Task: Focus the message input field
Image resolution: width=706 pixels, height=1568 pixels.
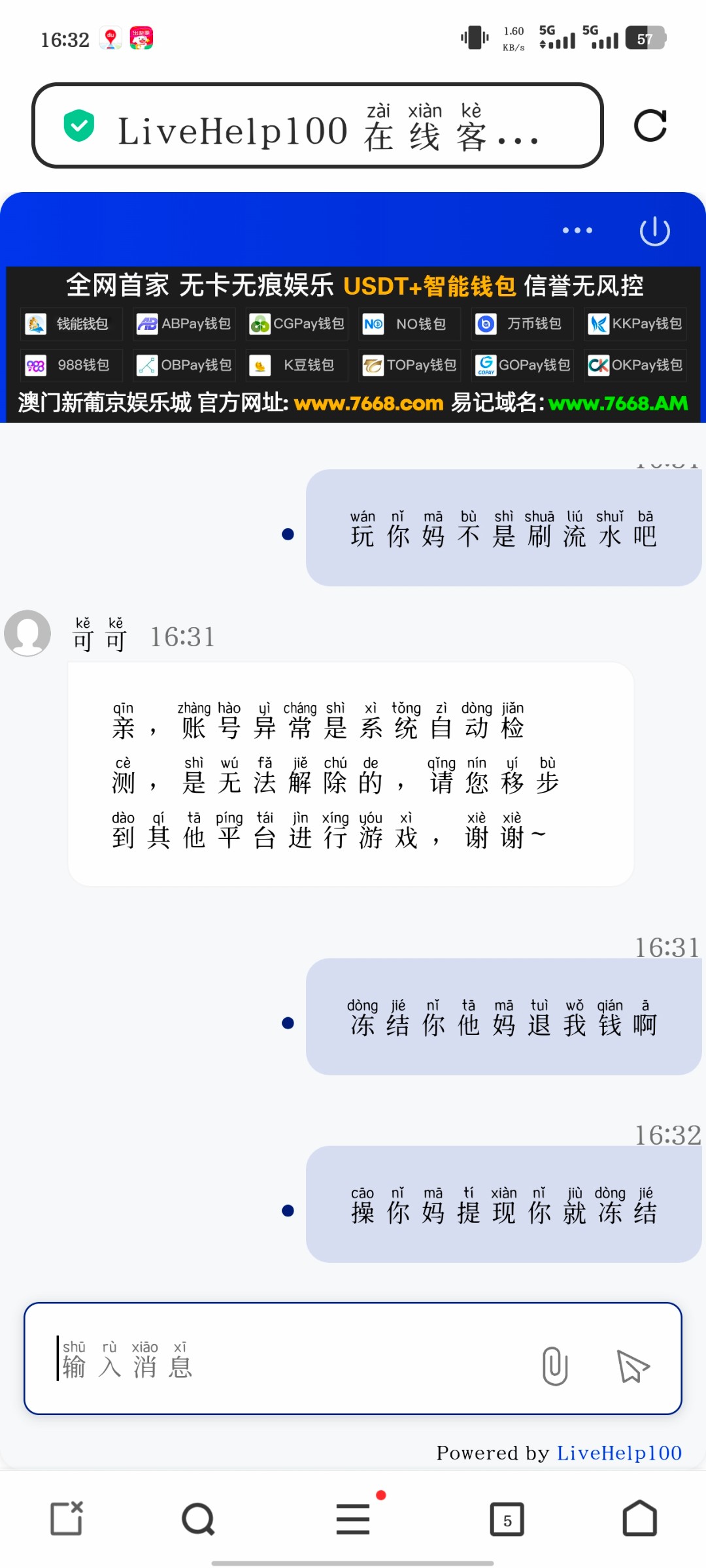Action: (294, 1359)
